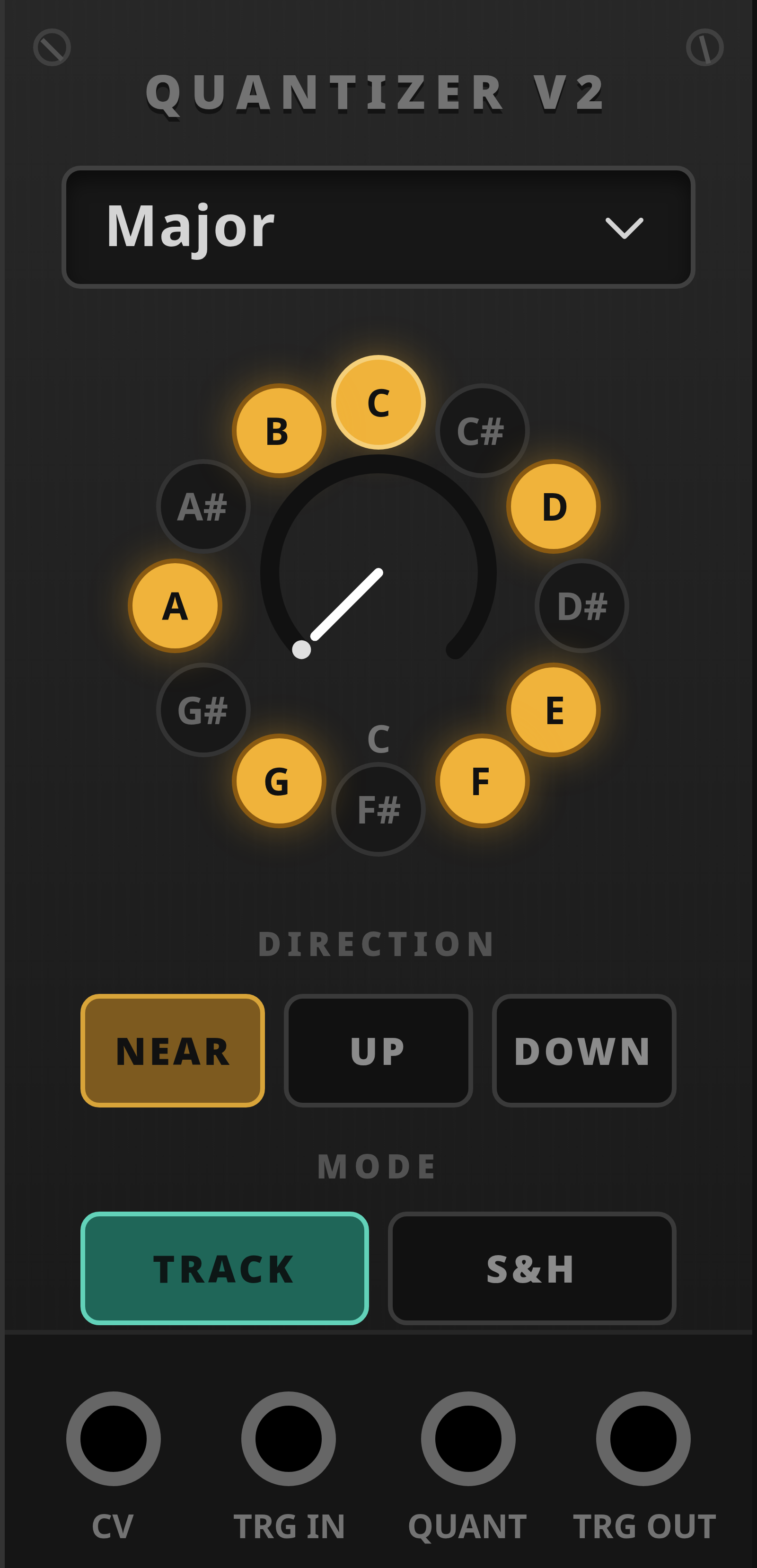The height and width of the screenshot is (1568, 757).
Task: Tap the QUANT output jack
Action: [468, 1439]
